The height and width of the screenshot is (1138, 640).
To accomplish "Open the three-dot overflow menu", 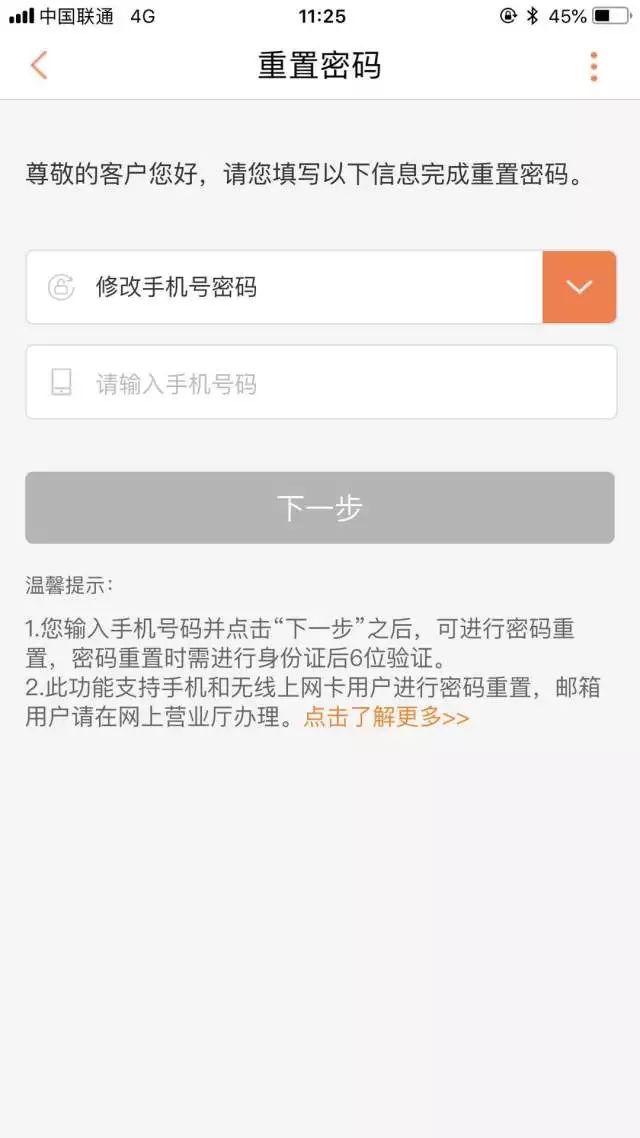I will pos(594,66).
